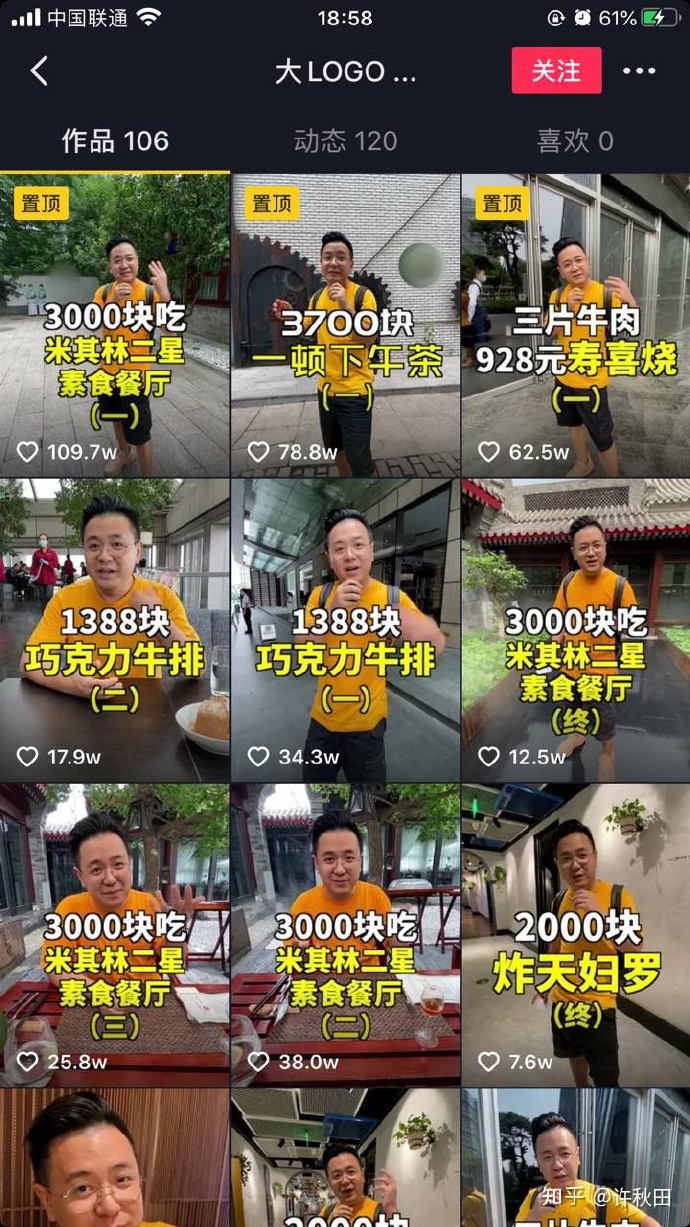Follow this account with 关注 button
This screenshot has width=690, height=1227.
tap(556, 71)
